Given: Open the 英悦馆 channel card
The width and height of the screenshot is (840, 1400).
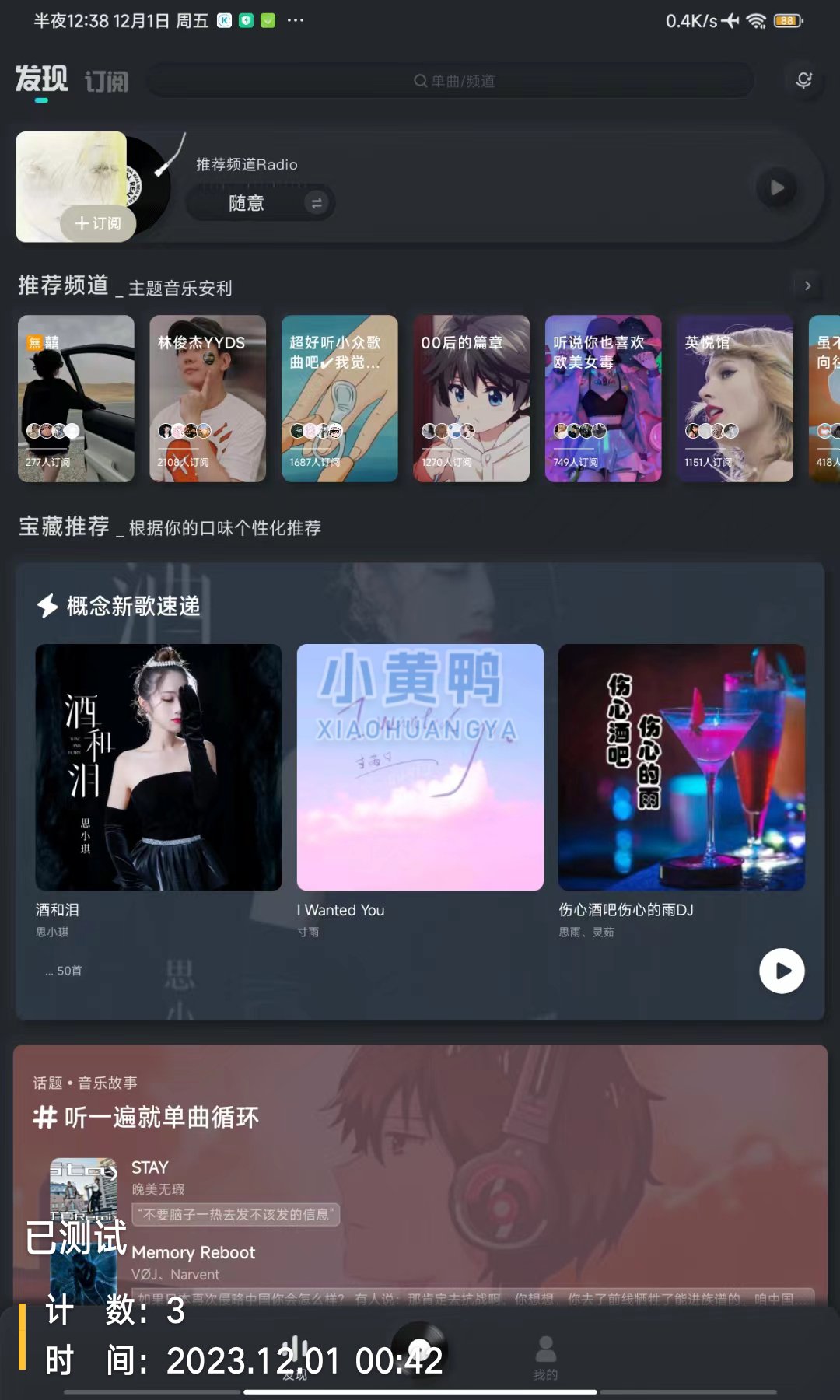Looking at the screenshot, I should click(734, 398).
